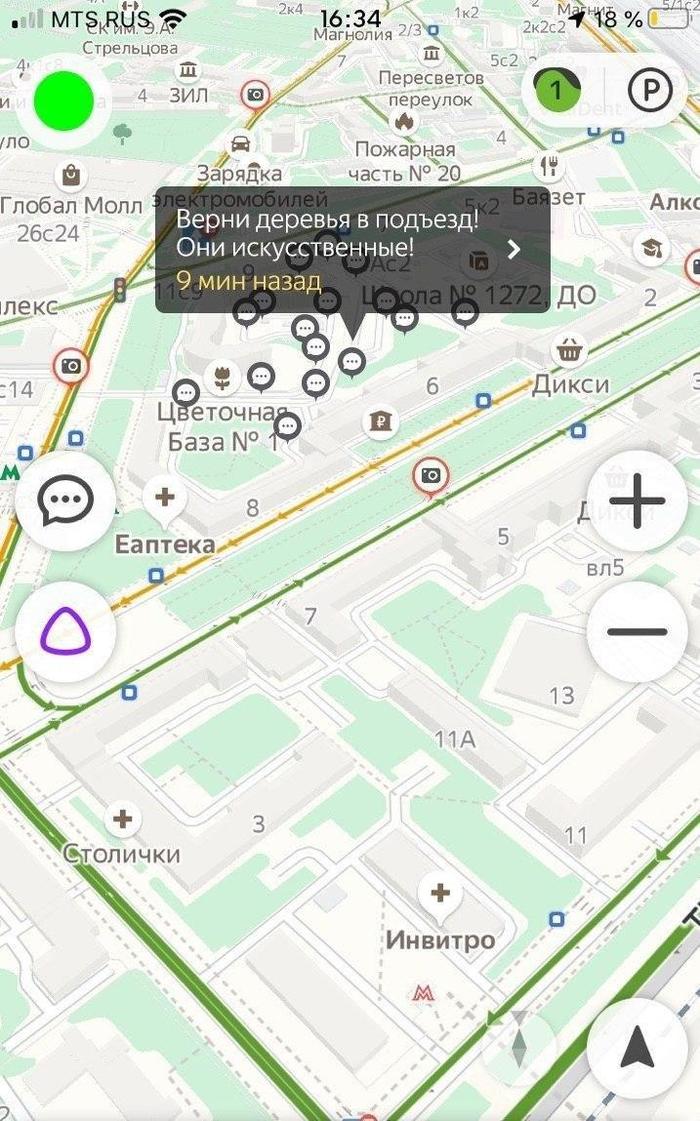View the Цветочная База № 1 marker
The image size is (700, 1121).
pos(221,377)
